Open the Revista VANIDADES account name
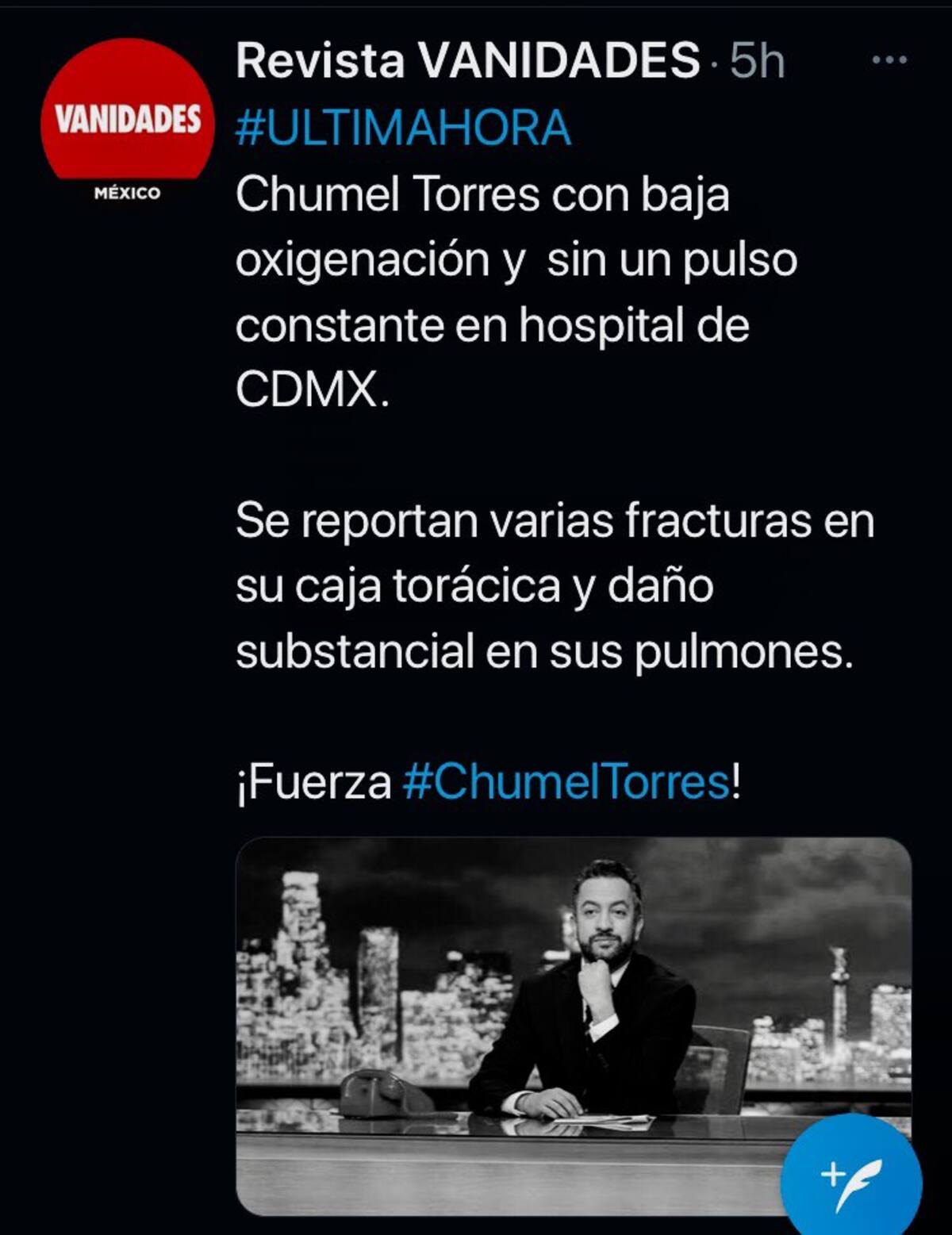 click(x=466, y=60)
